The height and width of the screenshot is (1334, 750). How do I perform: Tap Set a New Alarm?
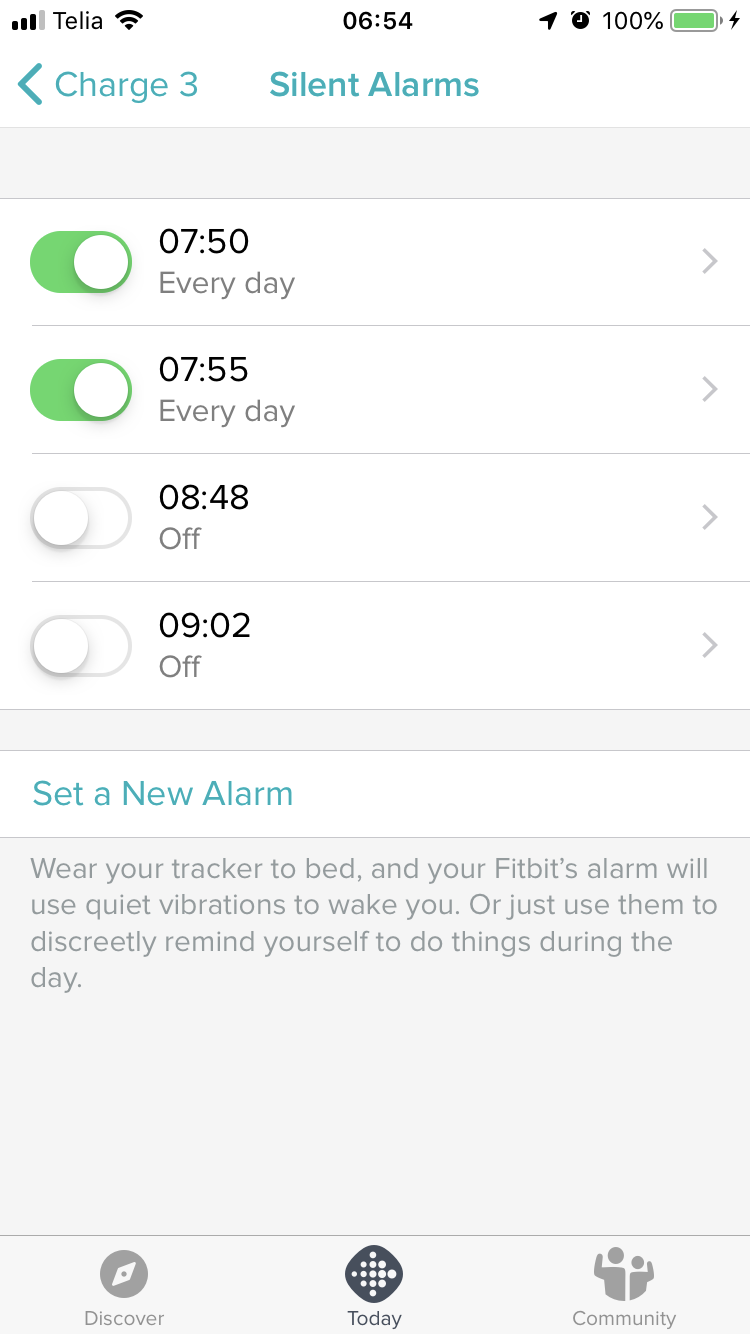click(163, 794)
